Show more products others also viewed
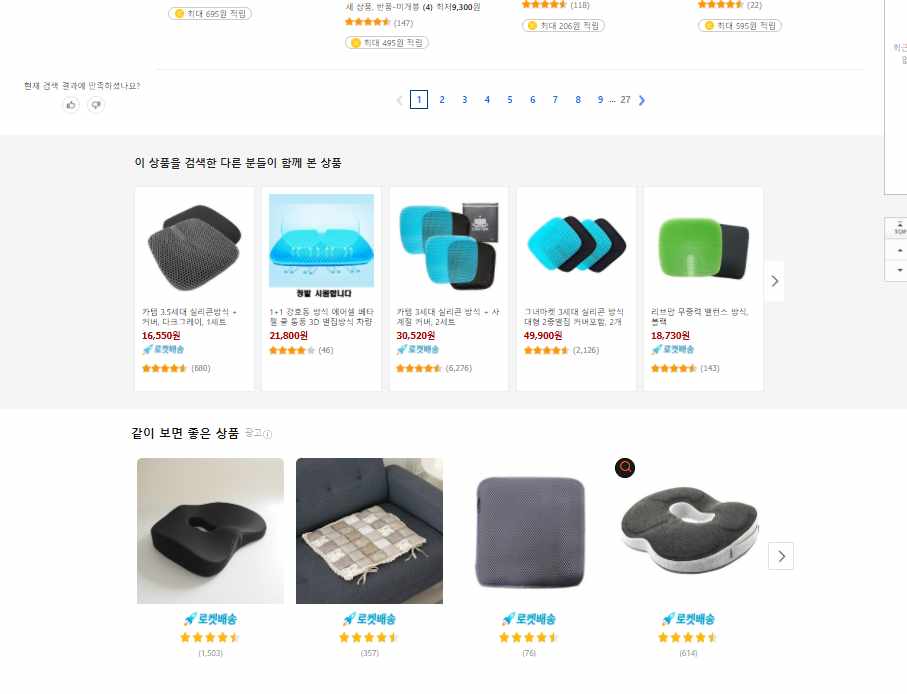This screenshot has height=694, width=907. 775,281
